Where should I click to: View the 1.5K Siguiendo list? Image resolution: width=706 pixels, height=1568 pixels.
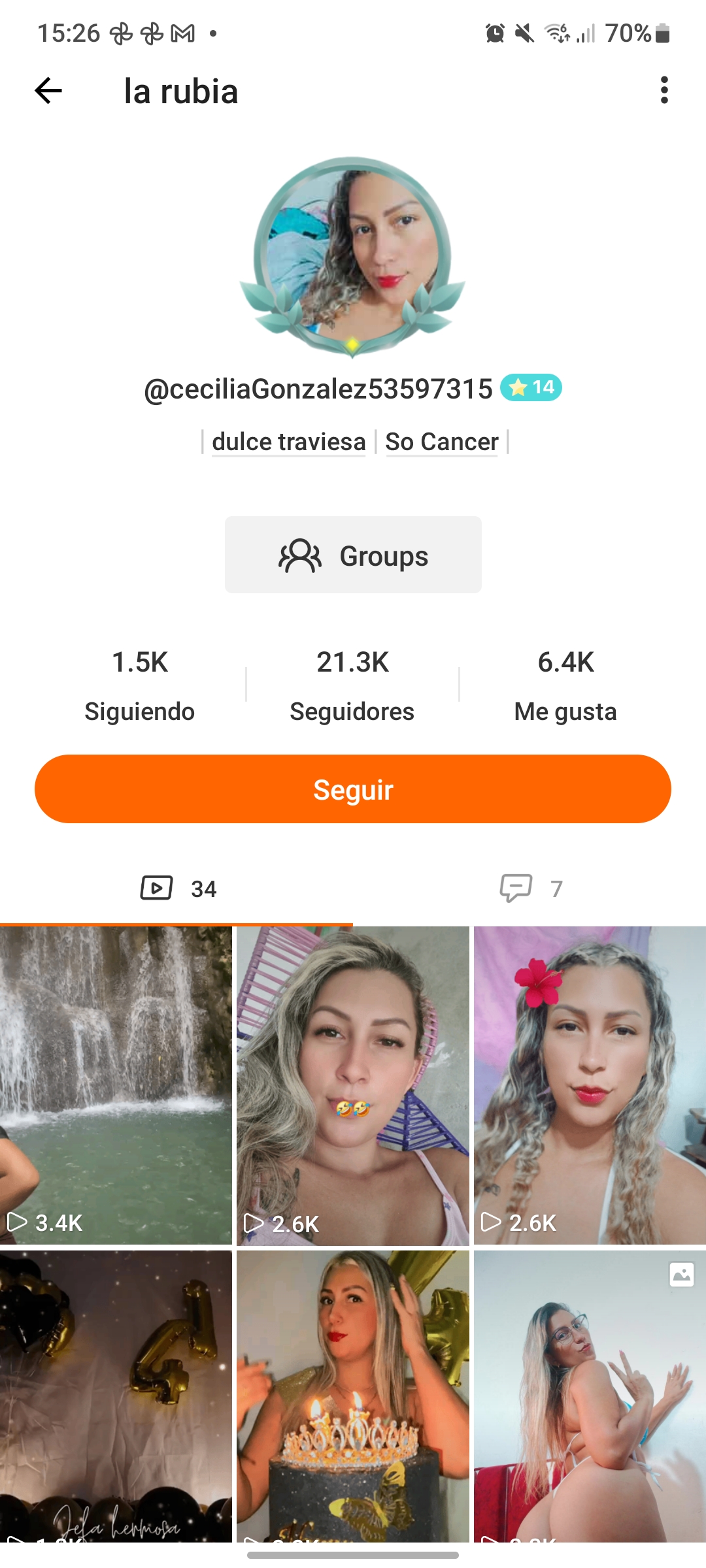[140, 685]
